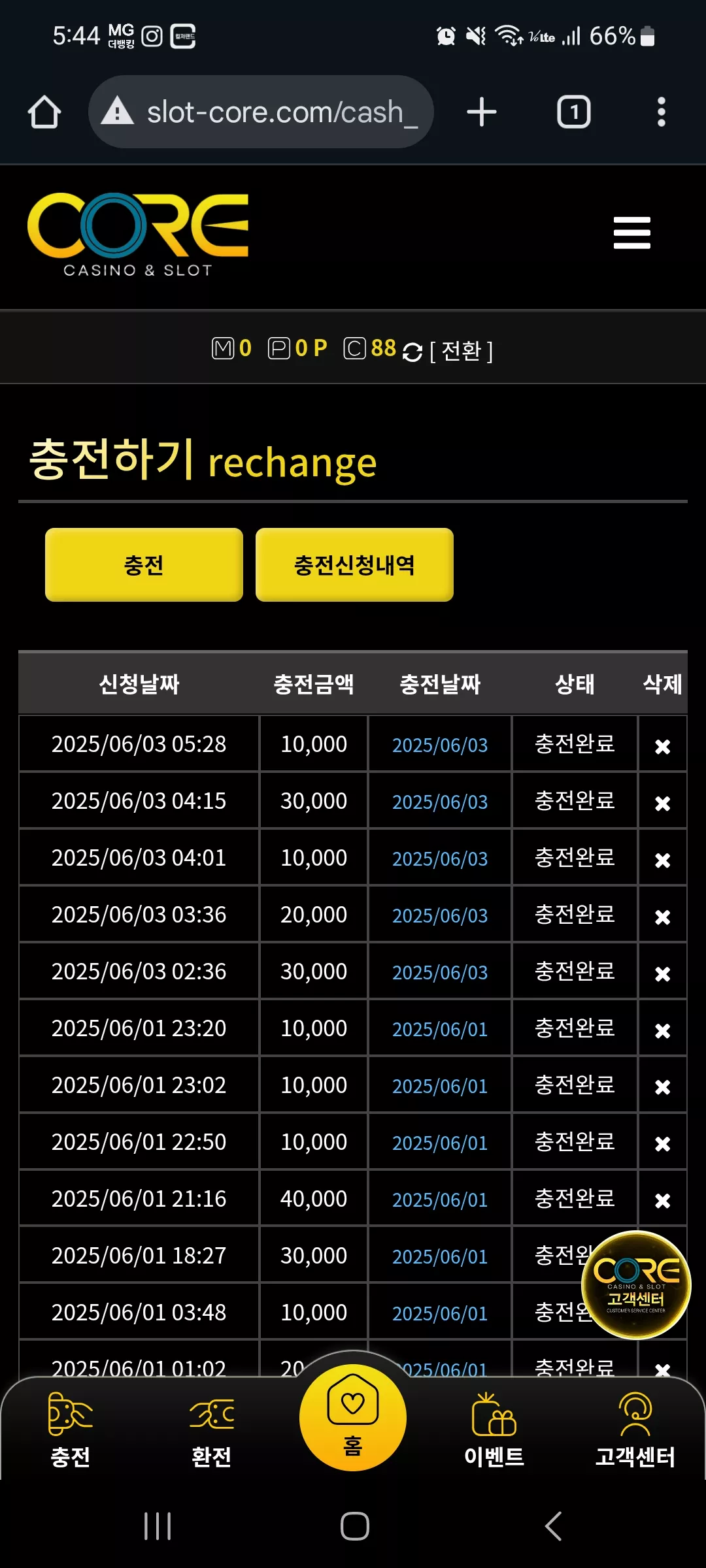The width and height of the screenshot is (706, 1568).
Task: Open the hamburger menu next to CORE logo
Action: pyautogui.click(x=631, y=233)
